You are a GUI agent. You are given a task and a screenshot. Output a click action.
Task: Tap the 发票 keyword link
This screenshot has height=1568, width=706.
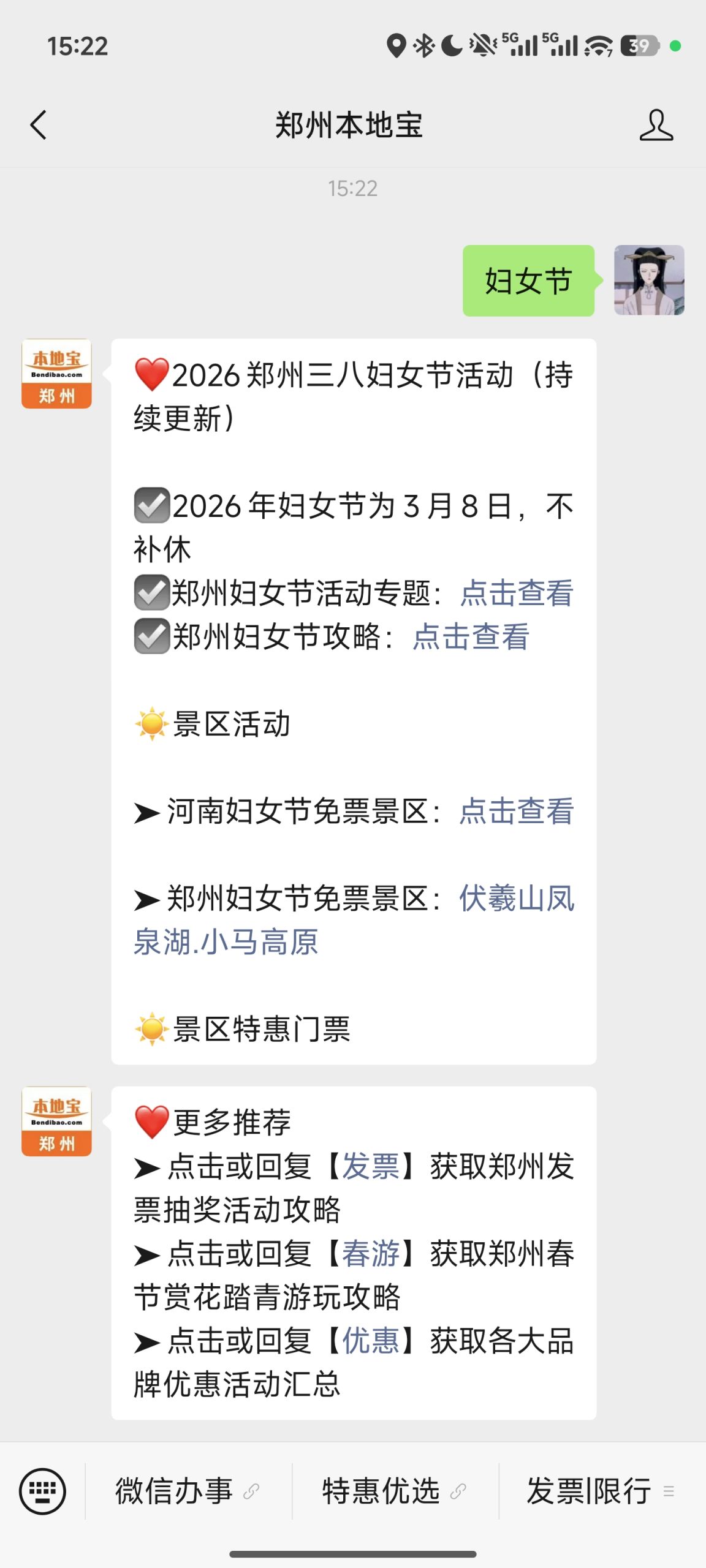[371, 1166]
